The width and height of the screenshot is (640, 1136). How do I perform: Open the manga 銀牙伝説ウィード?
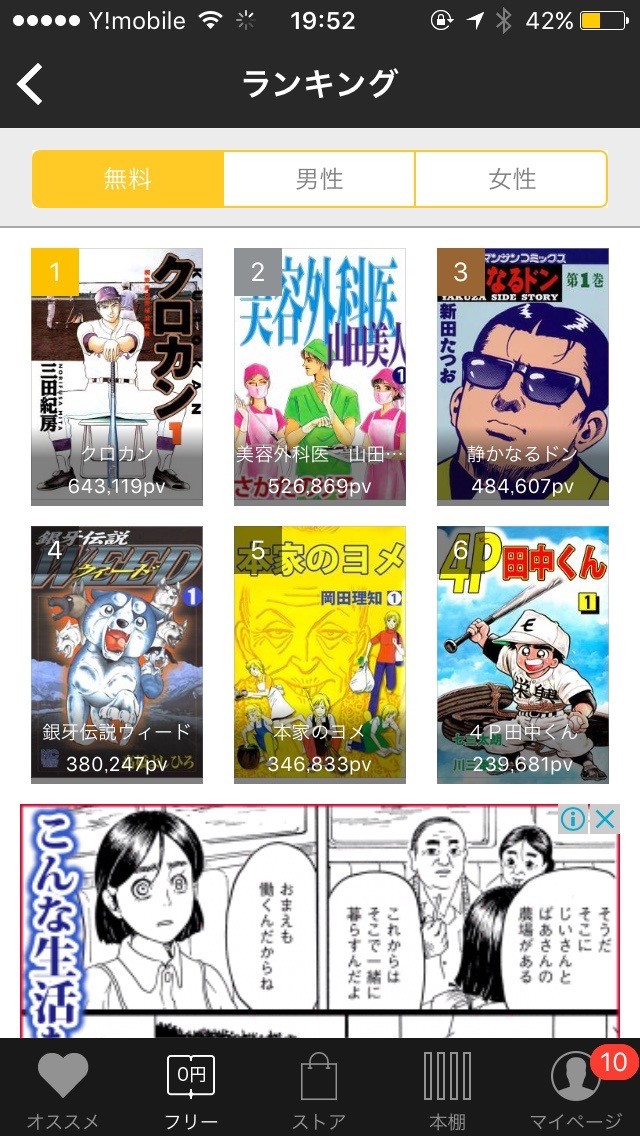tap(117, 654)
